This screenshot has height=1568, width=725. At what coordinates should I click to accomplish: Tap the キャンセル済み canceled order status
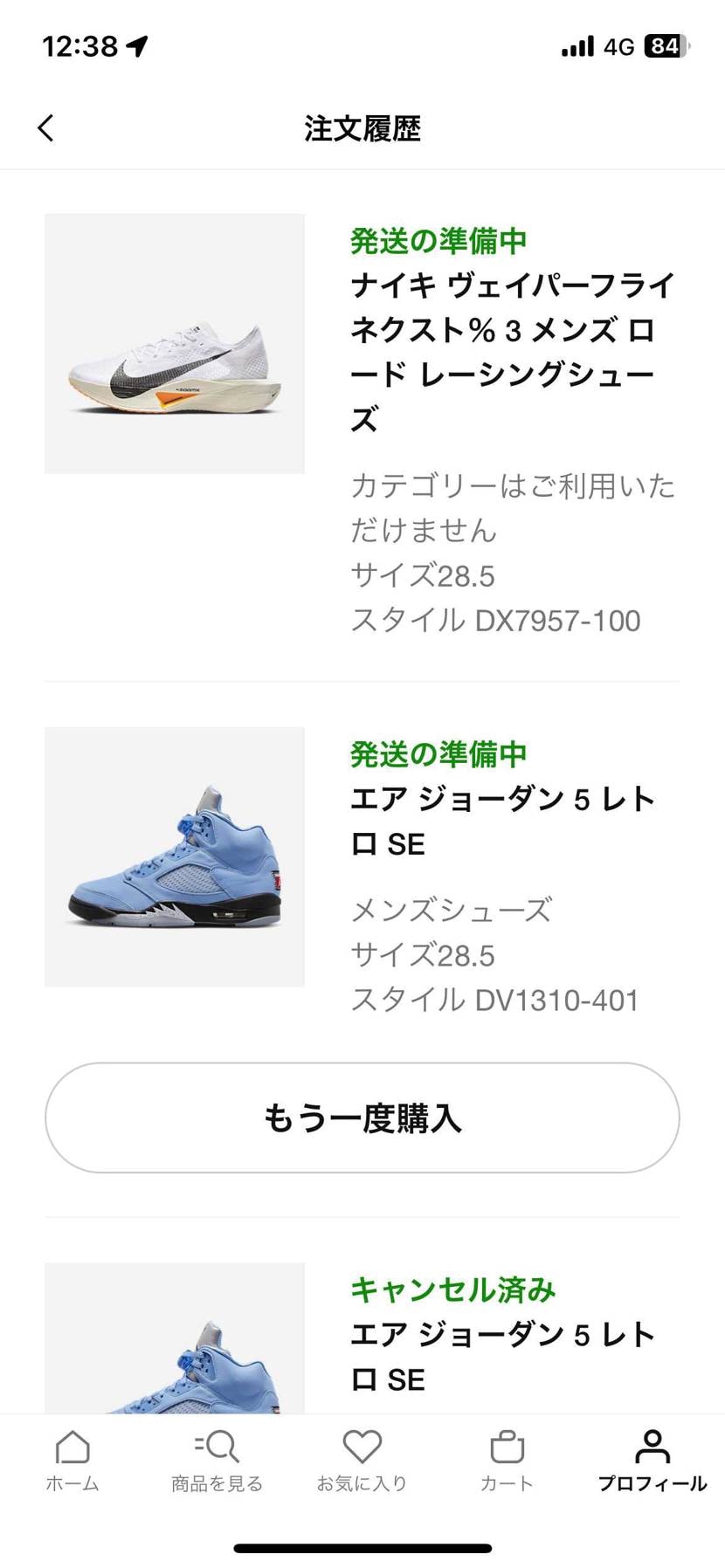pyautogui.click(x=452, y=1289)
